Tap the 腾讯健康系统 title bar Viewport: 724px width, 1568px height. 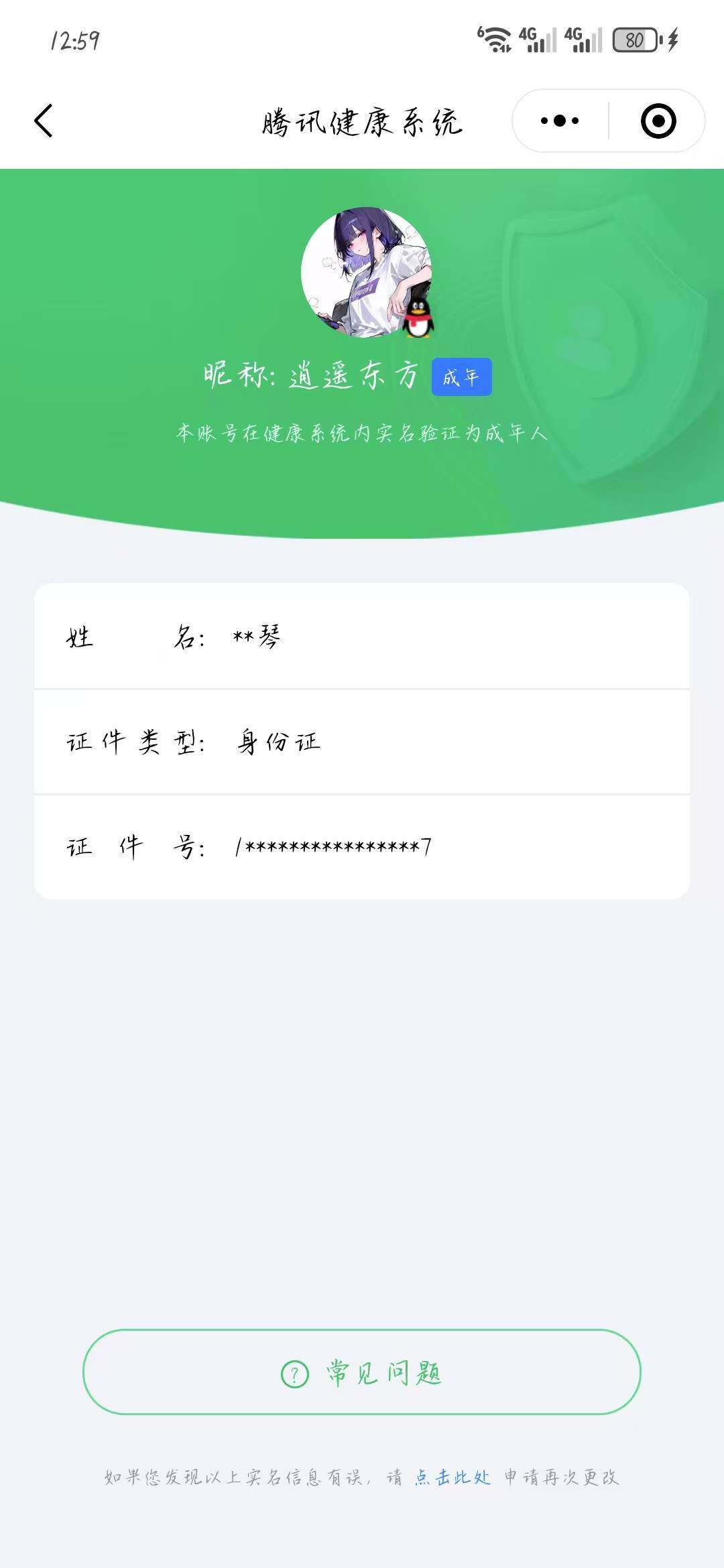(362, 123)
